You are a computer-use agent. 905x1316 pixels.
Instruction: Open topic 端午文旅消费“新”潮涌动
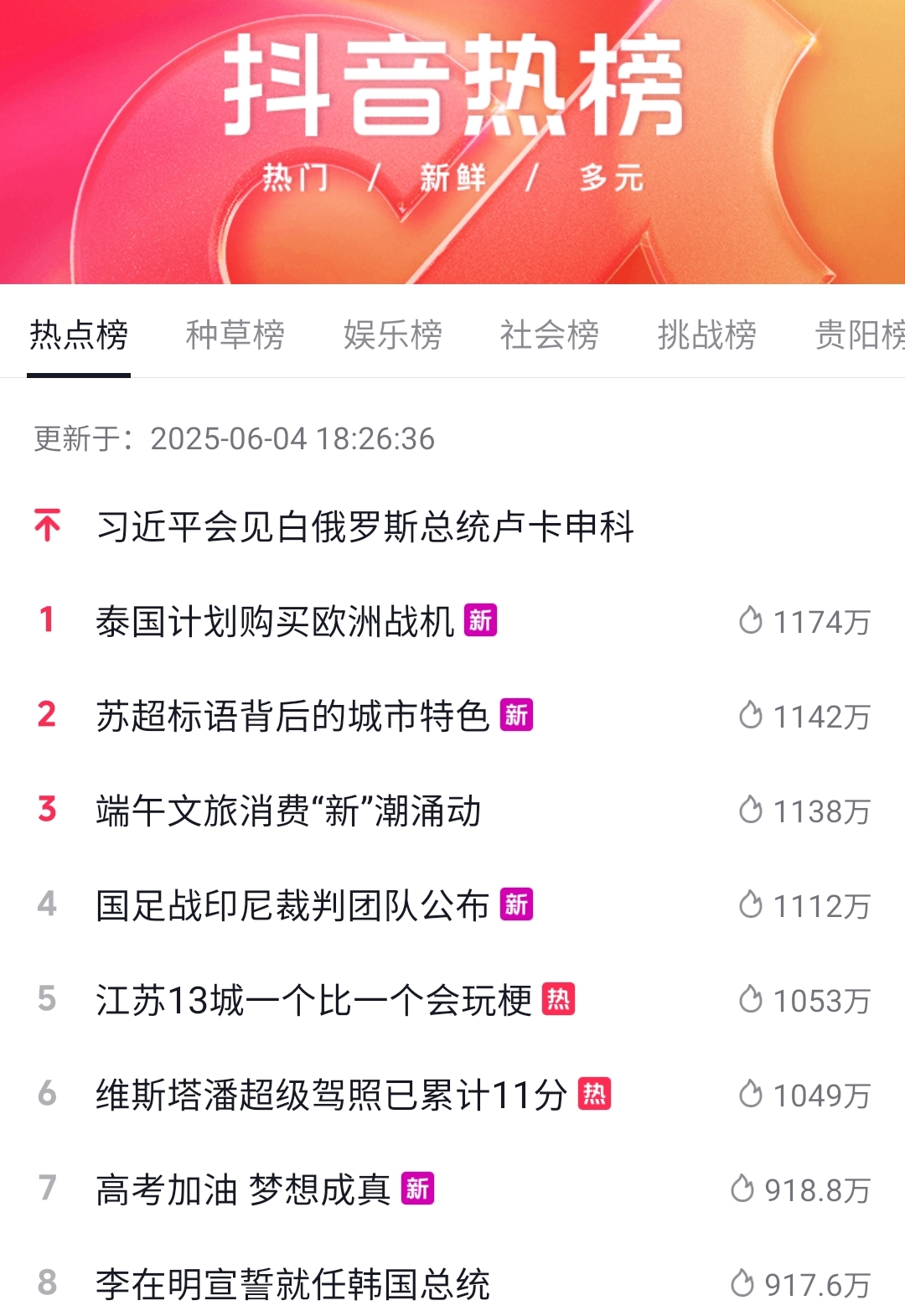tap(288, 811)
